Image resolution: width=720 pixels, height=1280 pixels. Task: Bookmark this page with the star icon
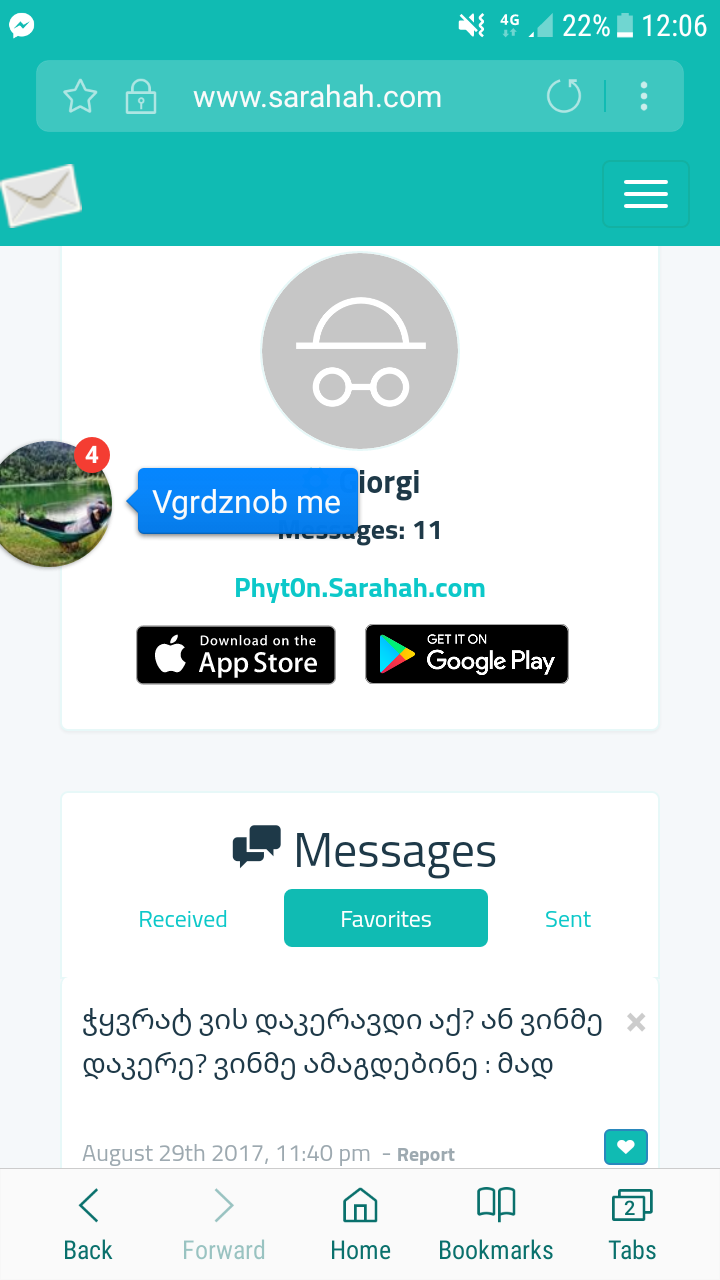click(x=80, y=97)
